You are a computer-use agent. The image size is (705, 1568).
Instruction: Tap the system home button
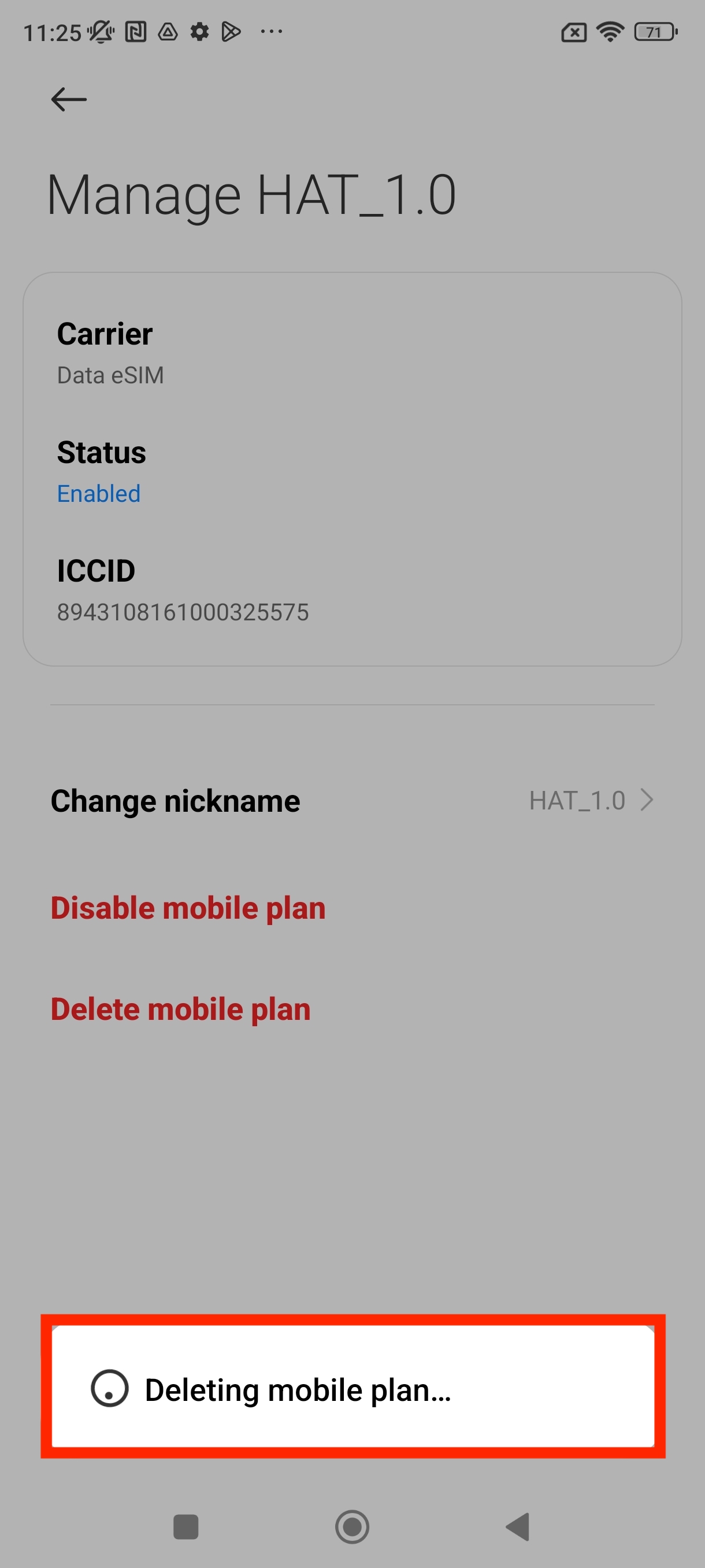tap(352, 1526)
